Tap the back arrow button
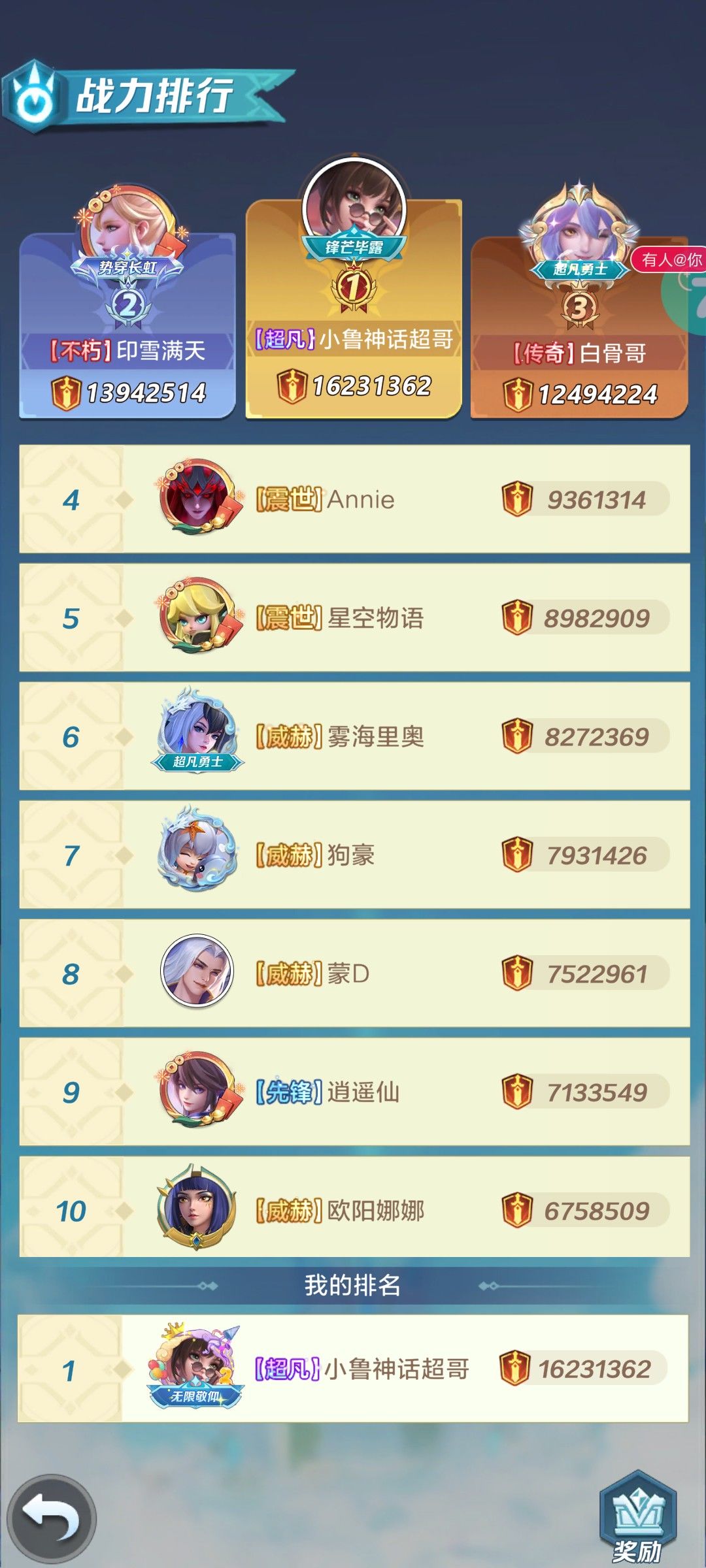The width and height of the screenshot is (706, 1568). click(x=52, y=1518)
